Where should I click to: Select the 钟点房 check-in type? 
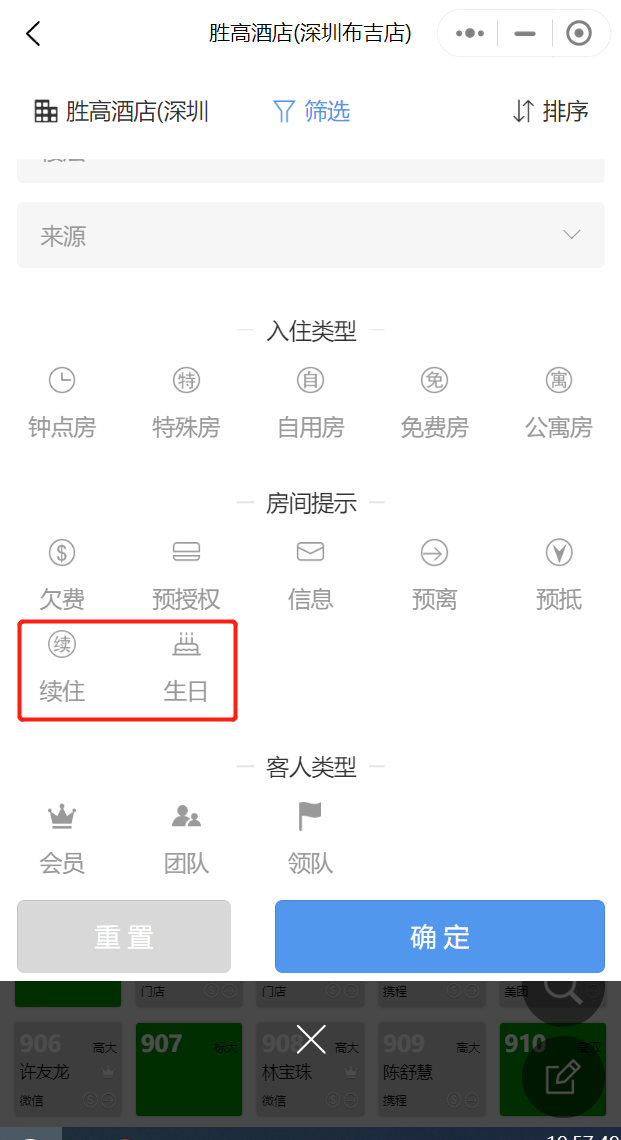click(62, 404)
